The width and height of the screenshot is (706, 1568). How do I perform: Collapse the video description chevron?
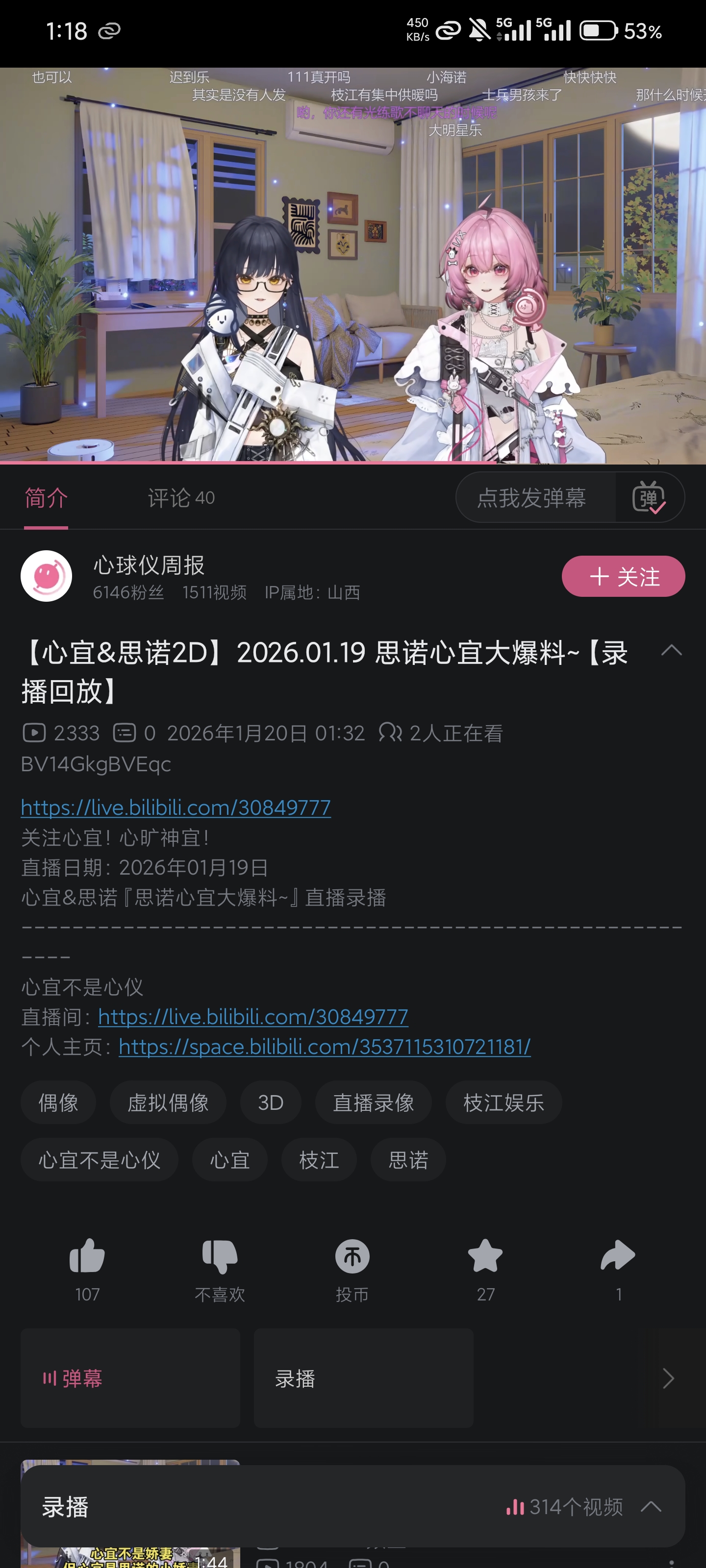pos(671,651)
